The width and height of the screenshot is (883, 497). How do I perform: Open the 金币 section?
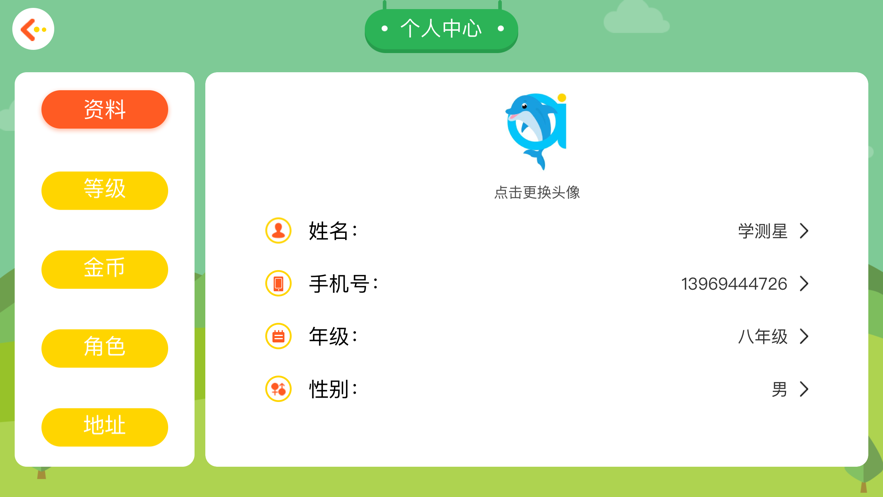click(104, 268)
